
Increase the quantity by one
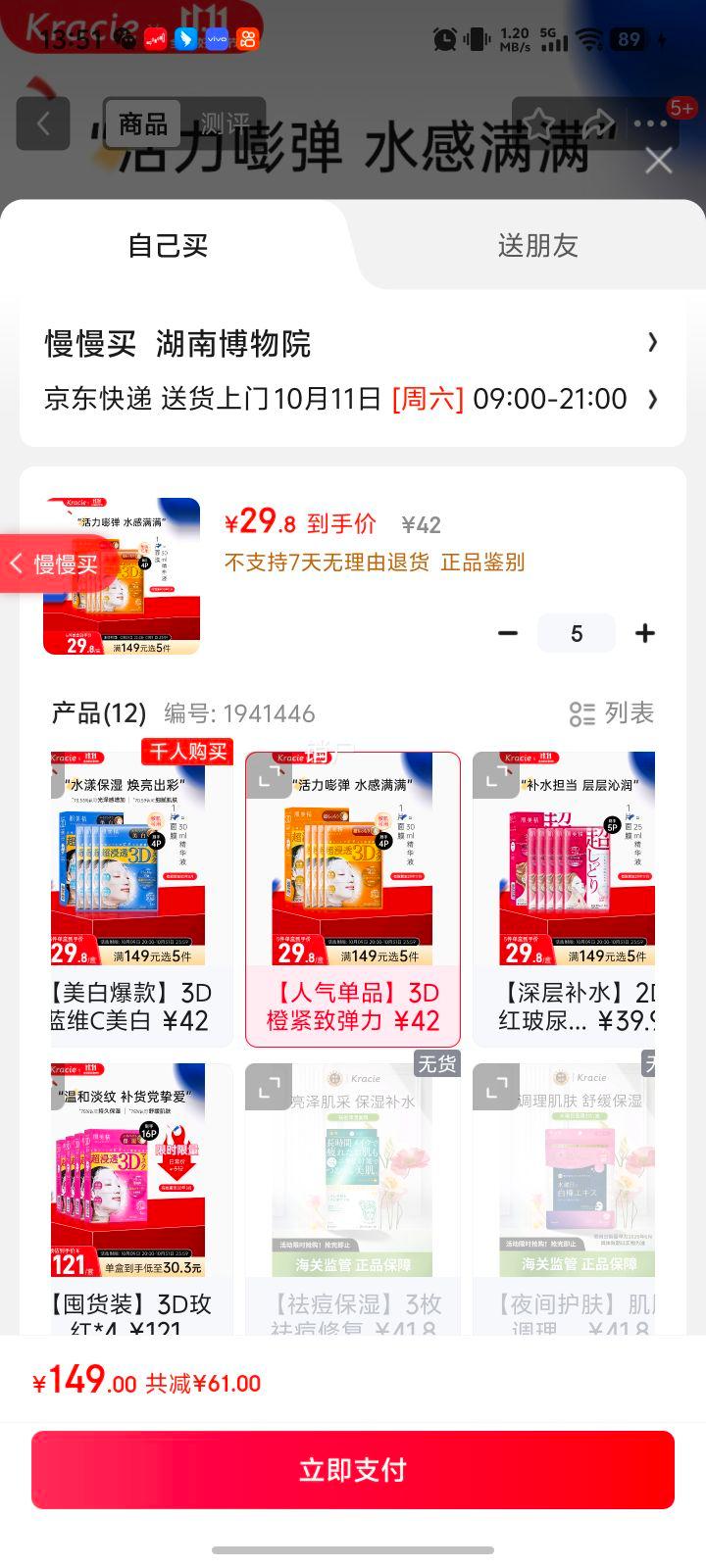click(644, 633)
